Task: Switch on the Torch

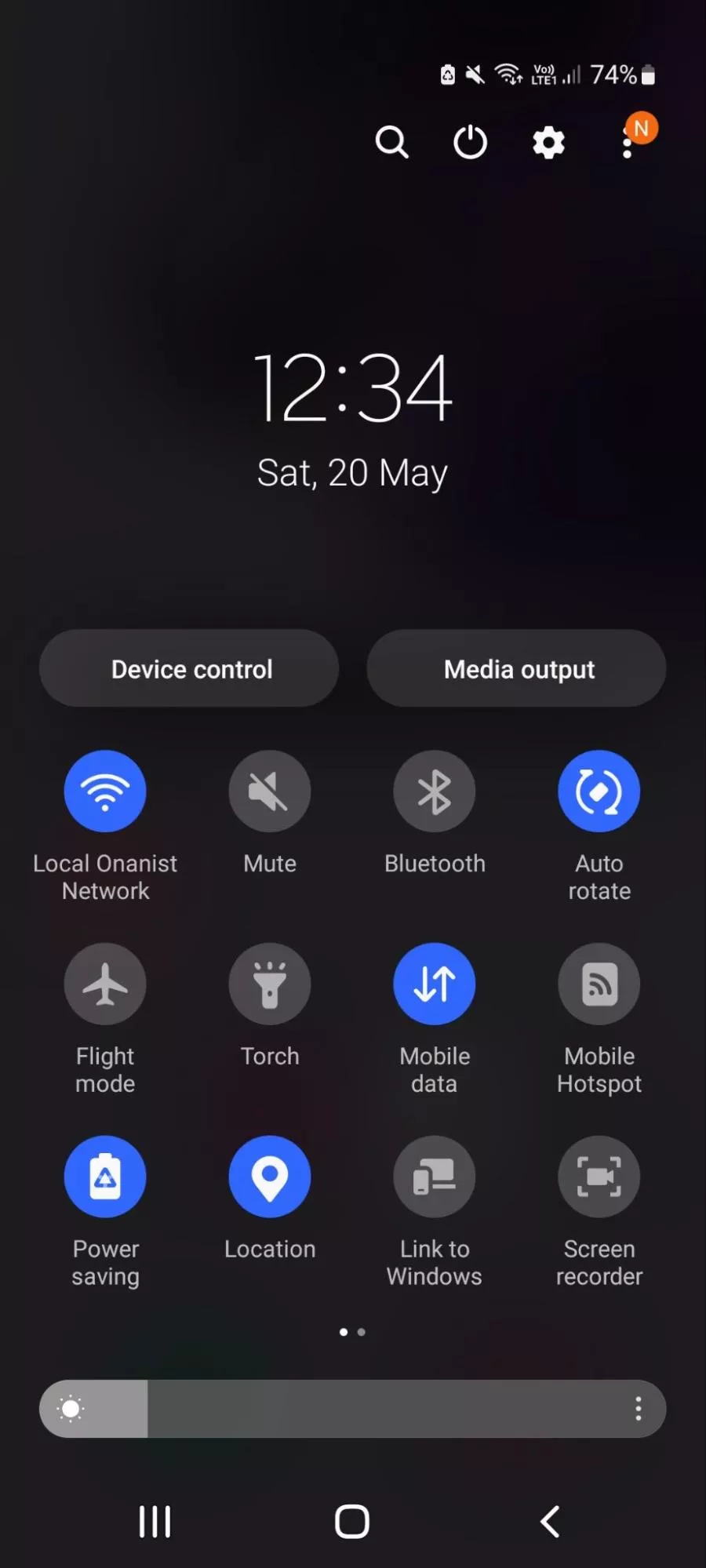Action: point(270,984)
